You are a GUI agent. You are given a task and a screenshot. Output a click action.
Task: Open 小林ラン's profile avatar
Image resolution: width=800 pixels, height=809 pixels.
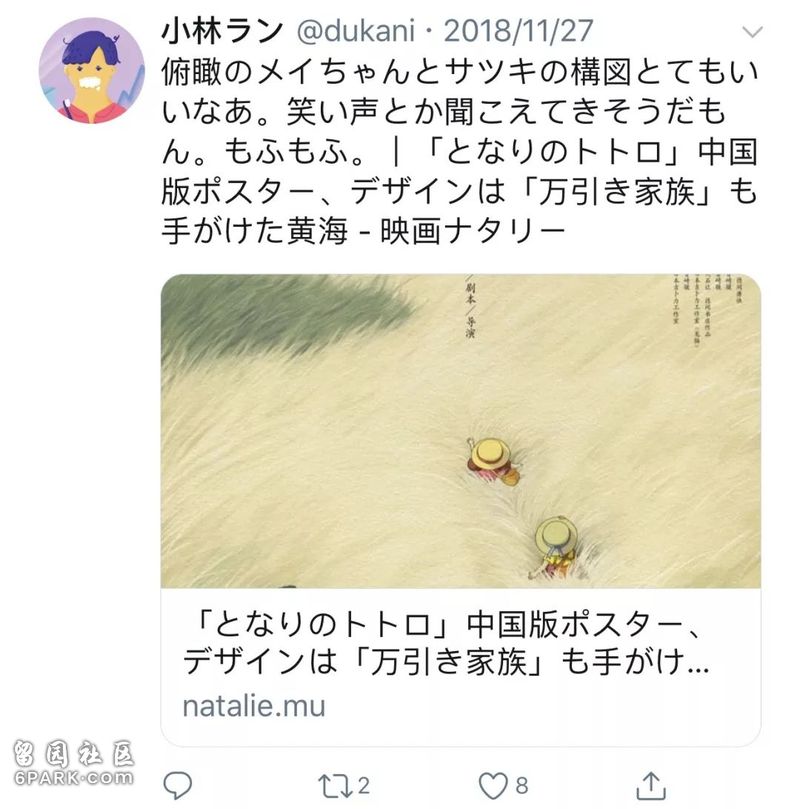[91, 70]
